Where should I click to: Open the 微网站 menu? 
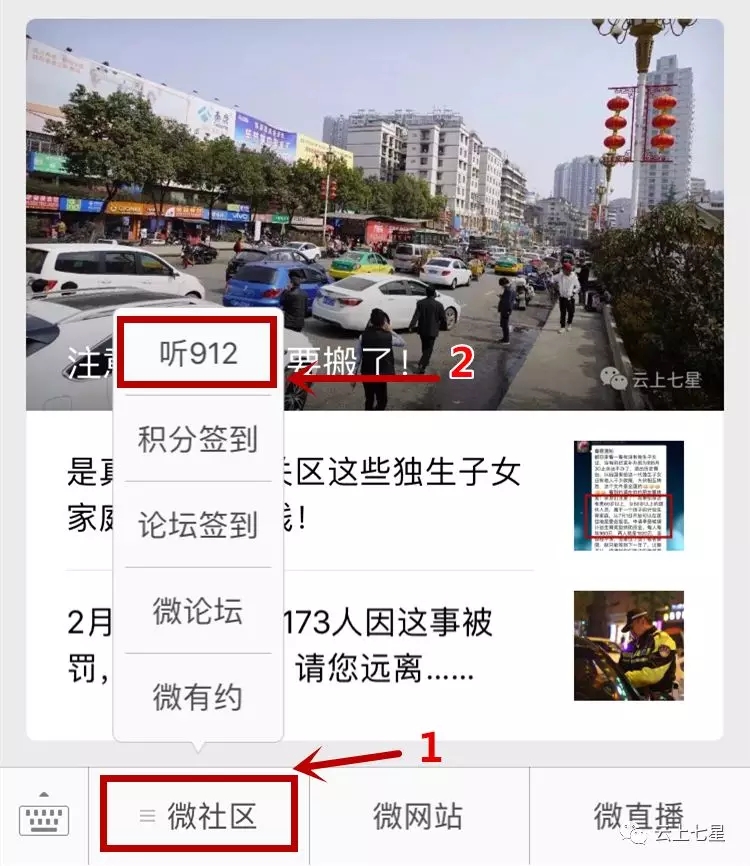tap(418, 816)
